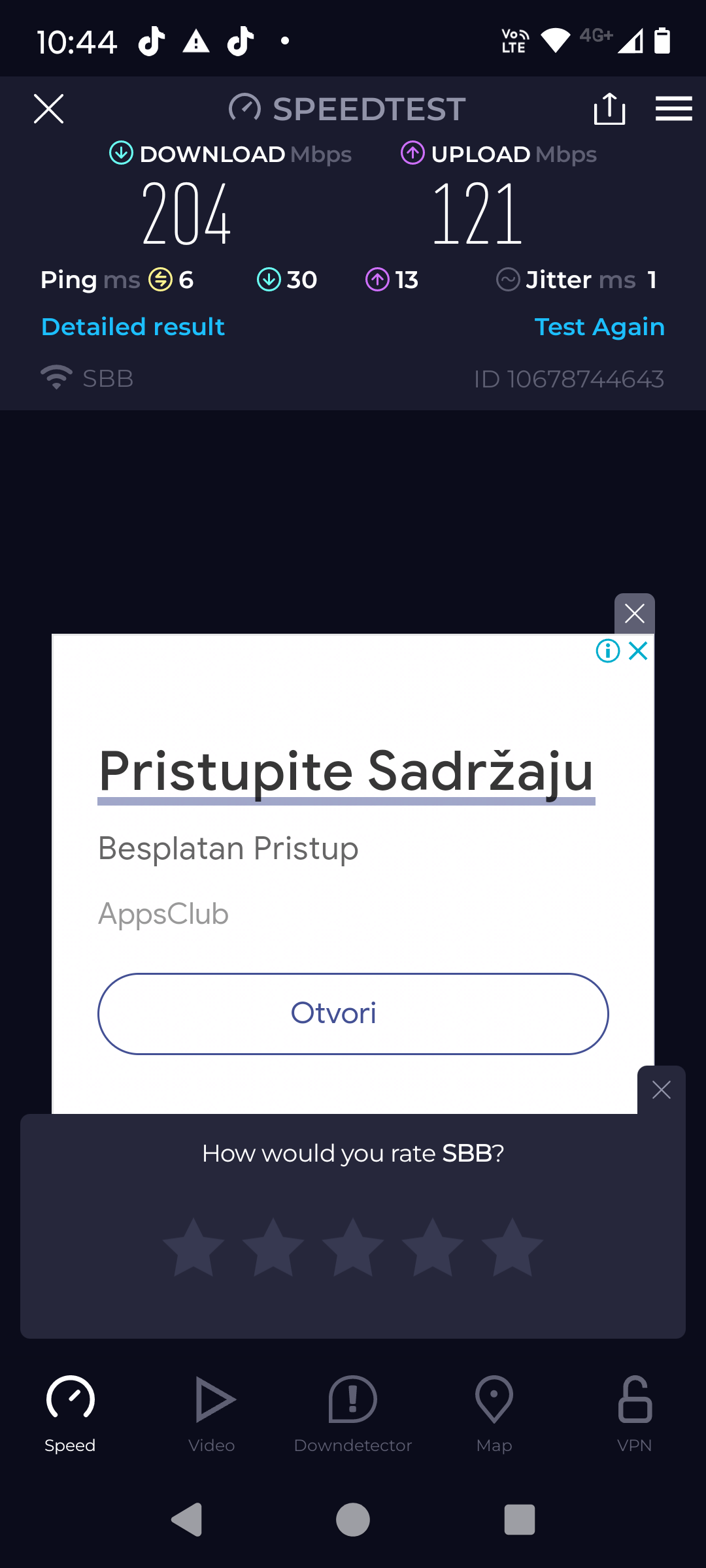Close the speed test results
The height and width of the screenshot is (1568, 706).
49,108
